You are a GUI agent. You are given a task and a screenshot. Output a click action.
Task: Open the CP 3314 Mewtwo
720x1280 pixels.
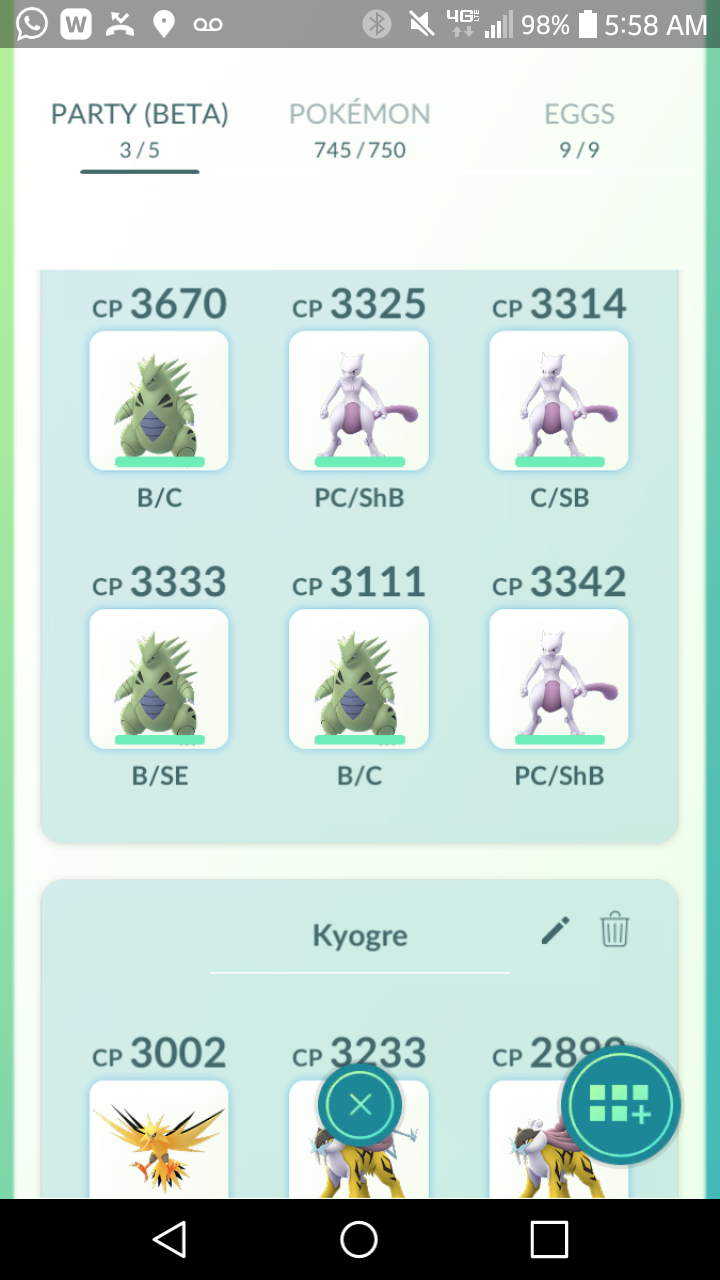pyautogui.click(x=559, y=401)
